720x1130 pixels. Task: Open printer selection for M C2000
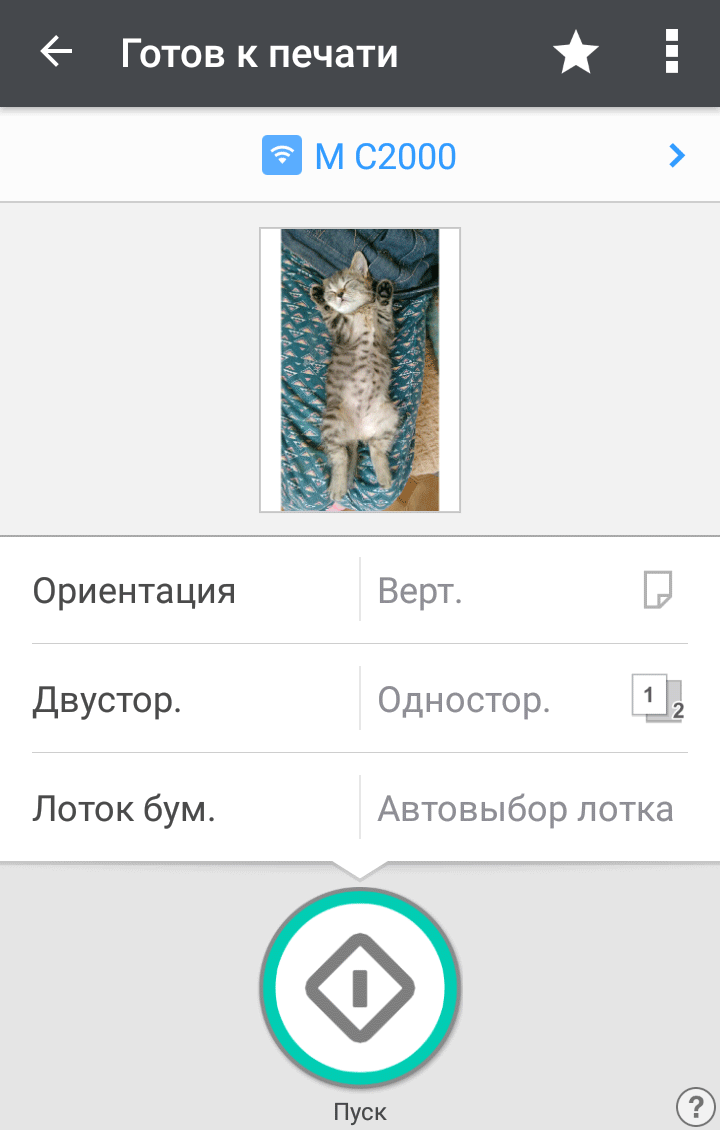coord(360,156)
